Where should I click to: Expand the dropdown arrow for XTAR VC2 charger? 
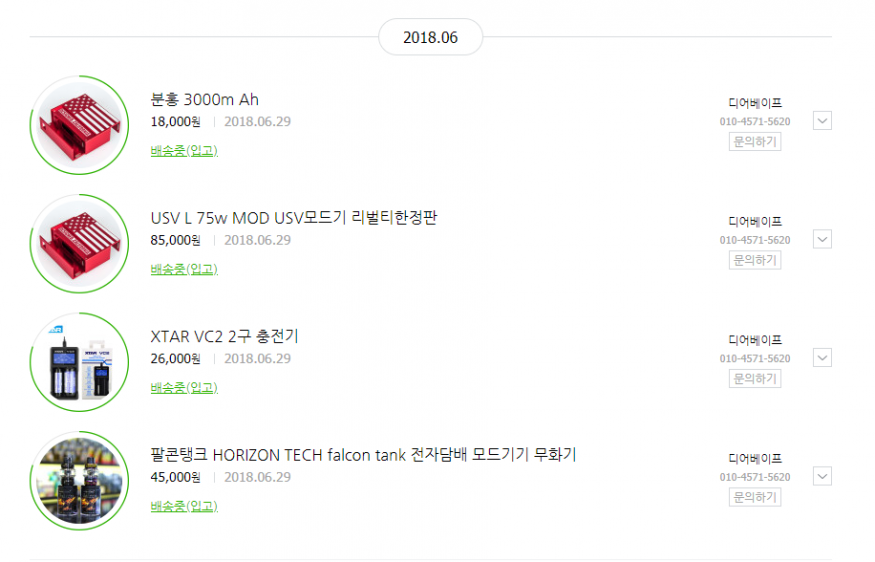tap(822, 358)
